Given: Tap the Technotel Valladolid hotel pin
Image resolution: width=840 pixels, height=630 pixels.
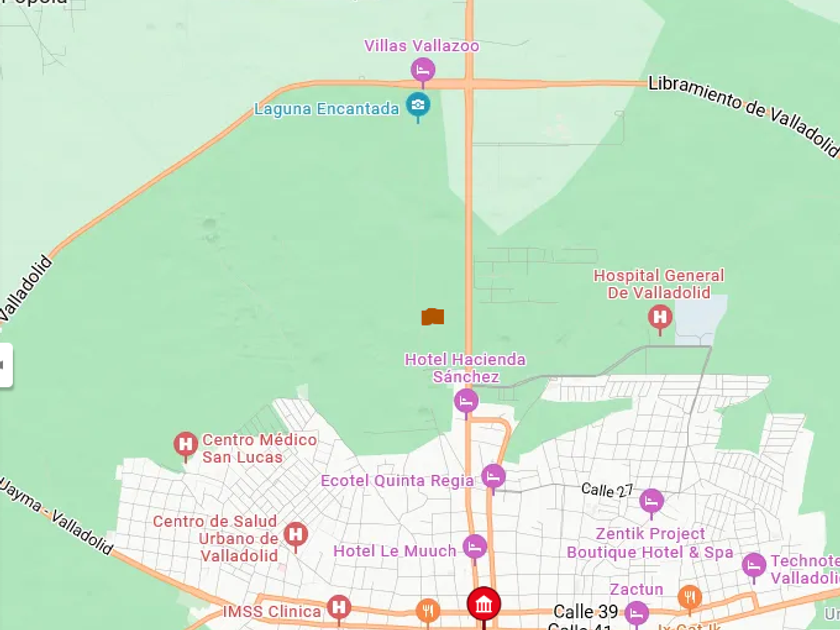Looking at the screenshot, I should [754, 565].
